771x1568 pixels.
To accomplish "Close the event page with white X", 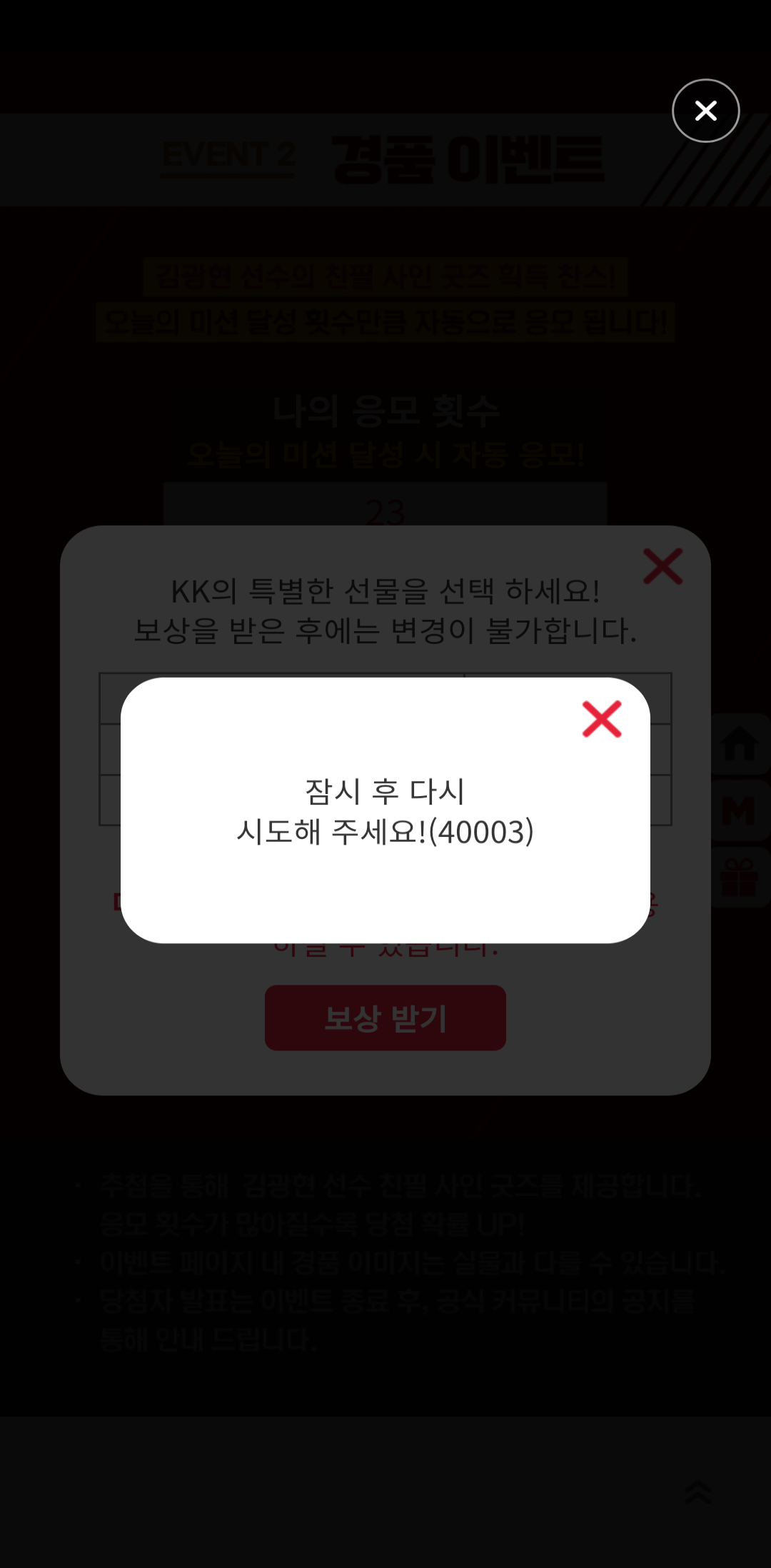I will coord(705,111).
